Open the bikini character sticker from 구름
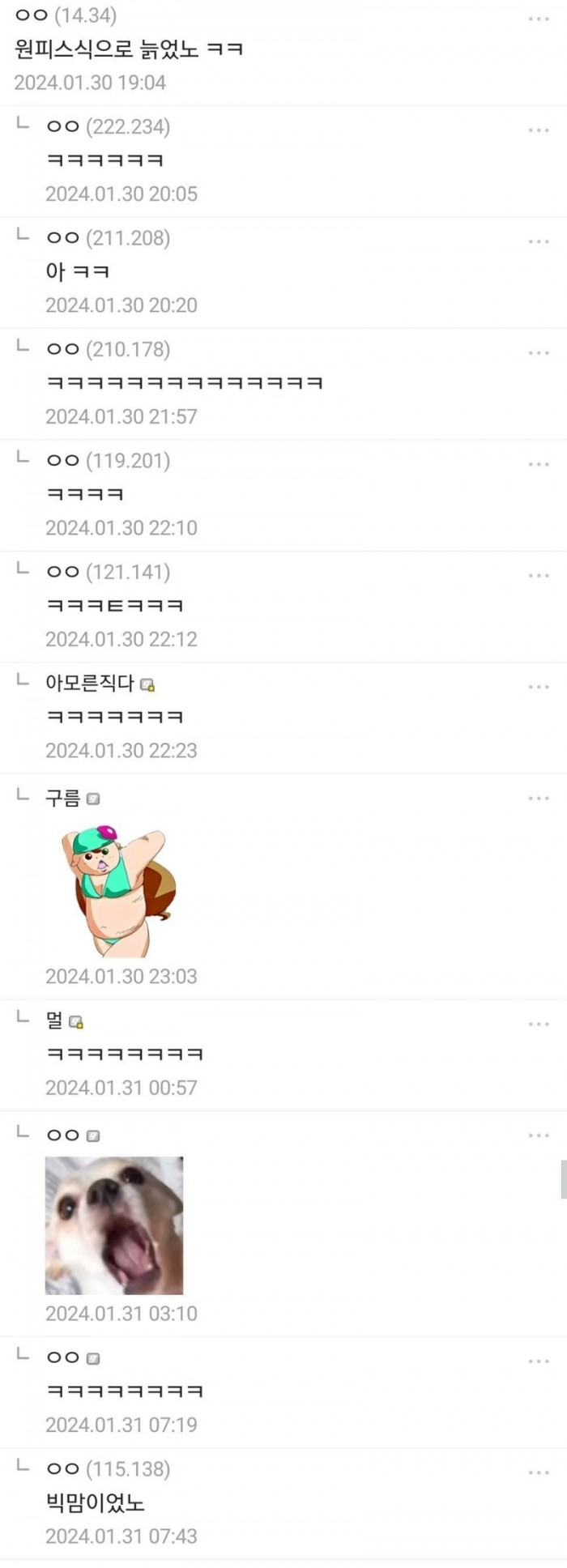This screenshot has width=567, height=1568. (119, 888)
